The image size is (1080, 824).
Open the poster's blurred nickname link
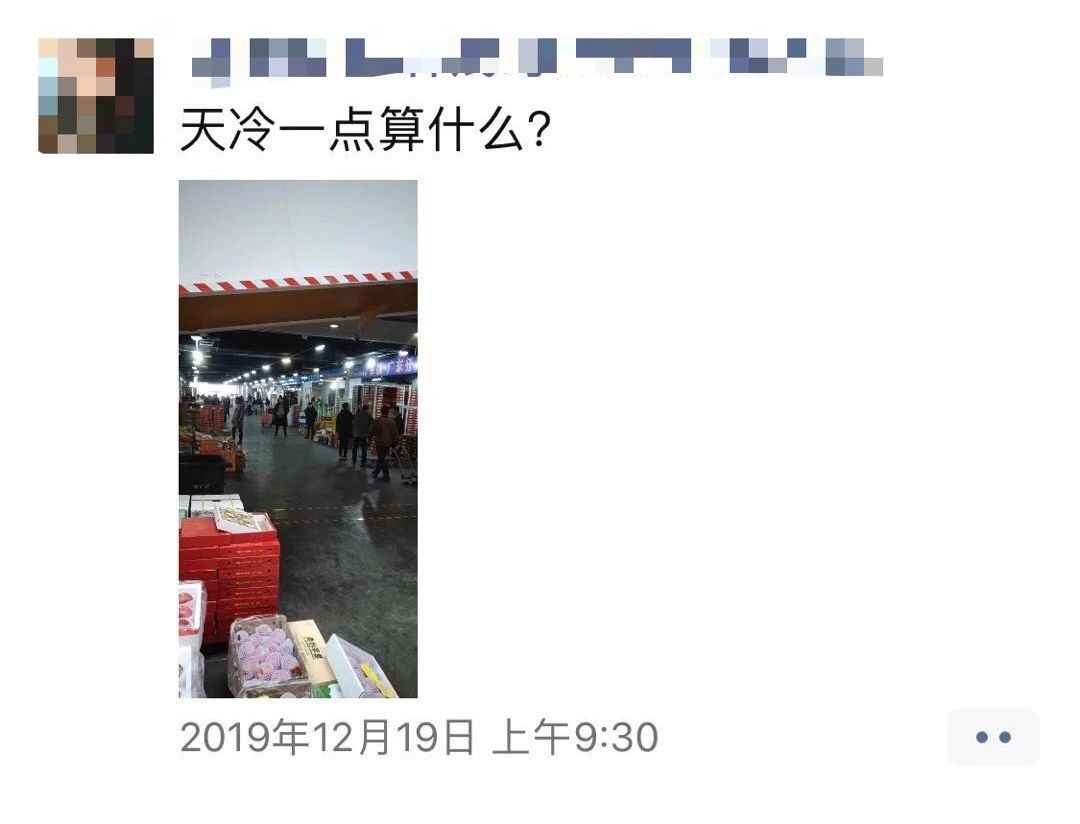[x=535, y=57]
